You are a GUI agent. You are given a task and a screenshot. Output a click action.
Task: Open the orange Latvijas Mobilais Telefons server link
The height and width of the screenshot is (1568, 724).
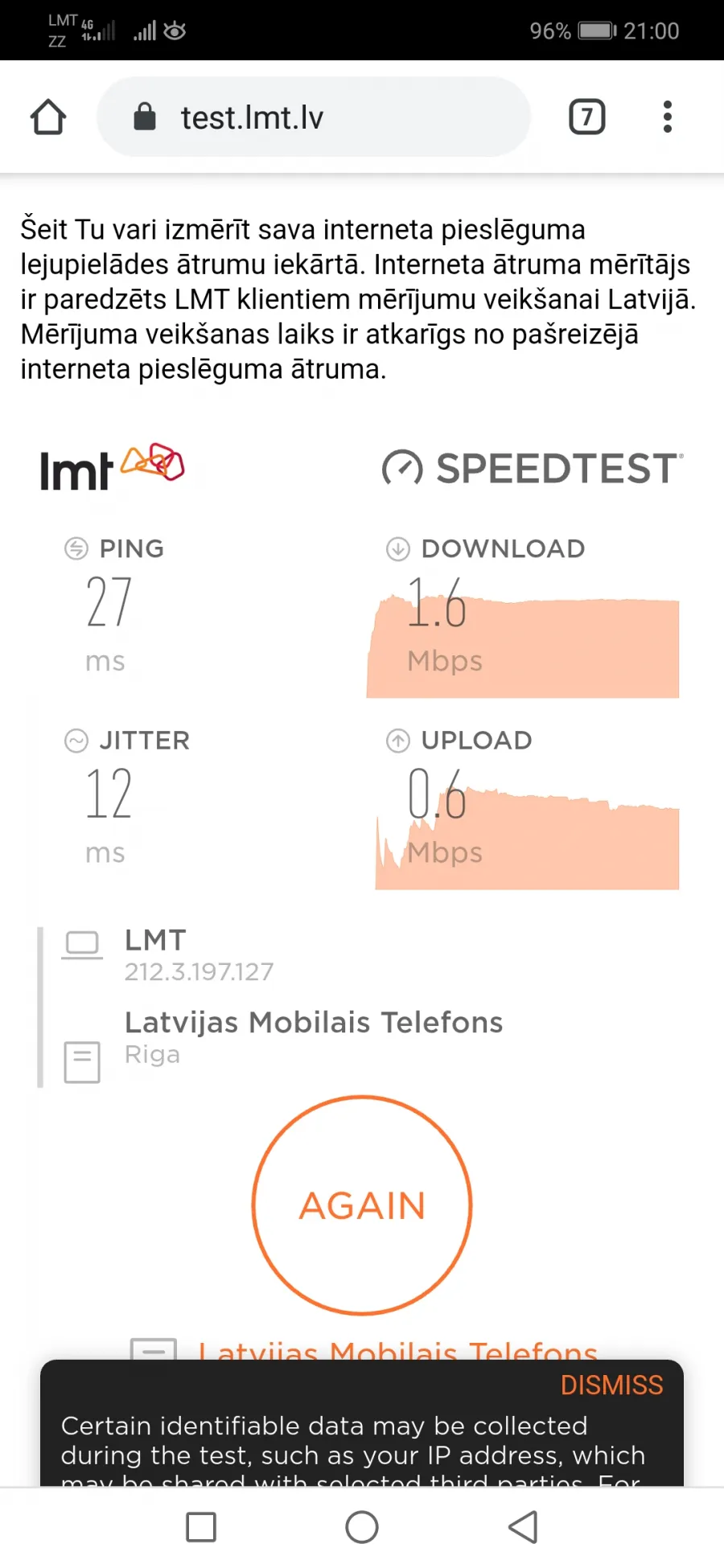click(x=398, y=1349)
